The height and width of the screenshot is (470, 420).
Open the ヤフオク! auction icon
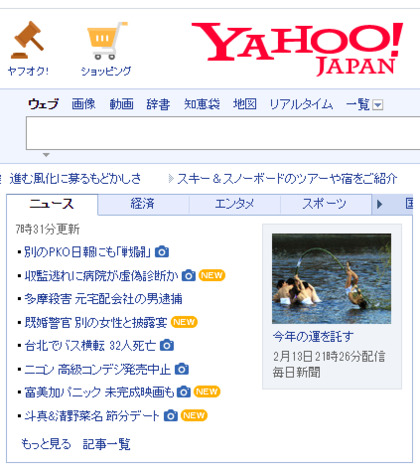(x=28, y=49)
